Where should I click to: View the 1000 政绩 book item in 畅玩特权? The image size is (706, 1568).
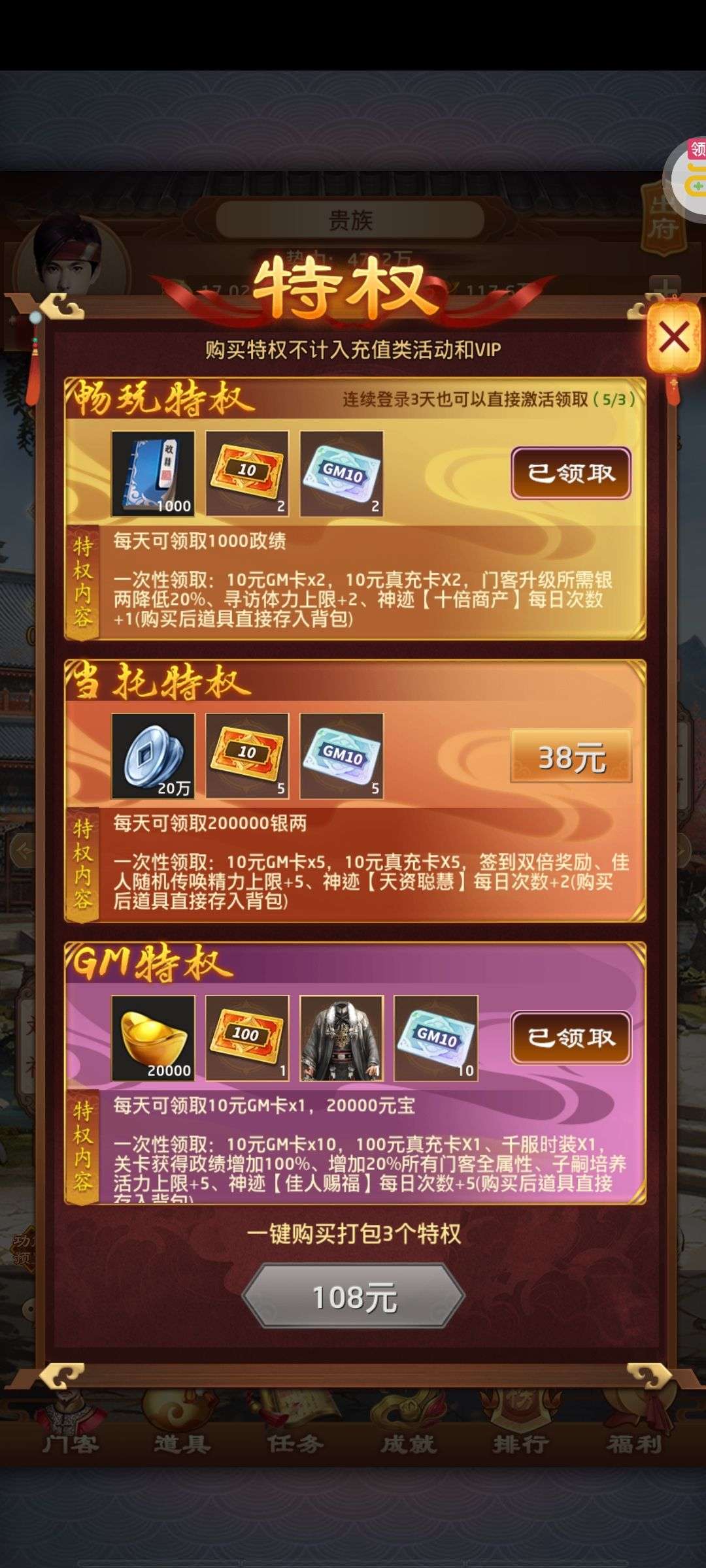tap(153, 474)
